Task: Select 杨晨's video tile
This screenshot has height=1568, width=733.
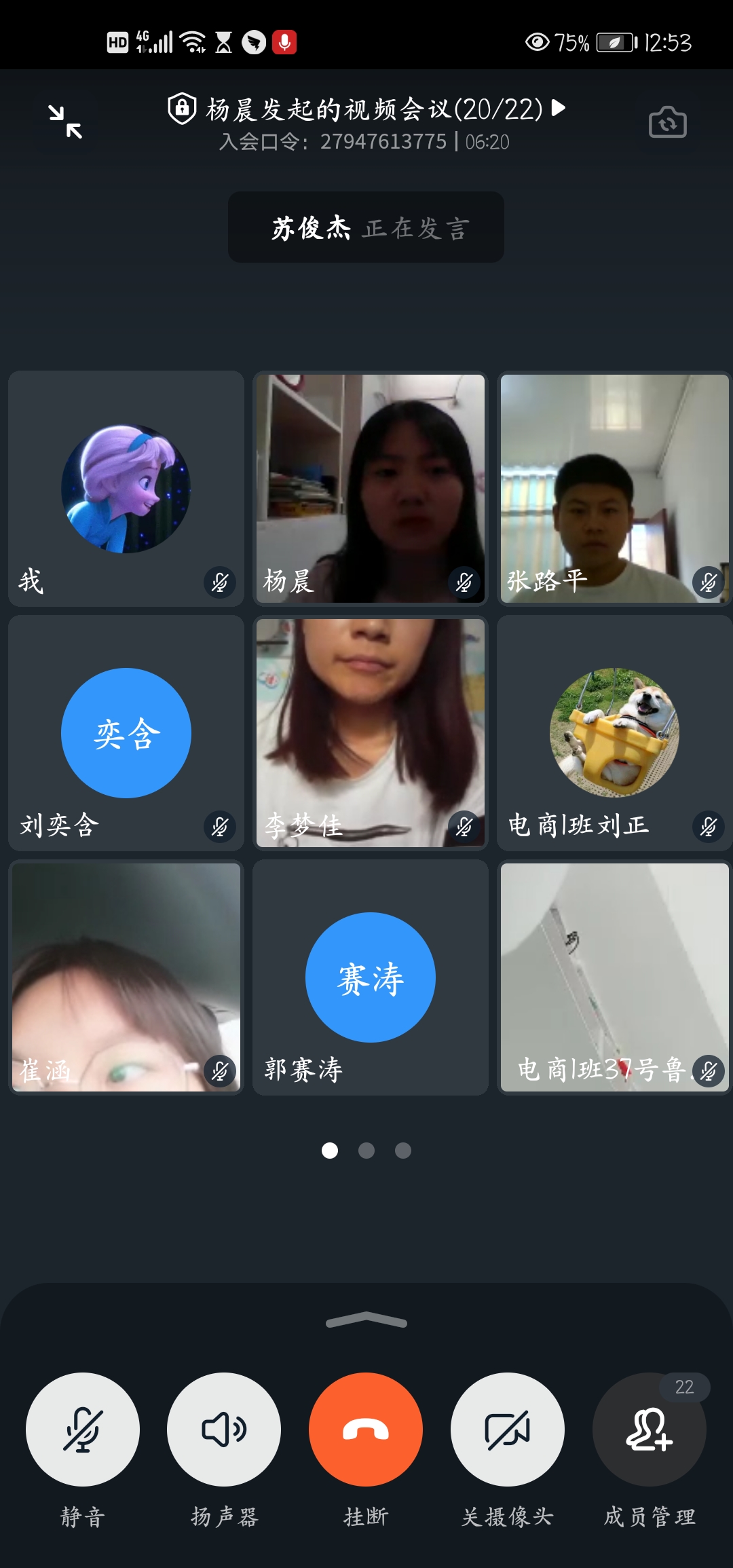Action: [x=371, y=489]
